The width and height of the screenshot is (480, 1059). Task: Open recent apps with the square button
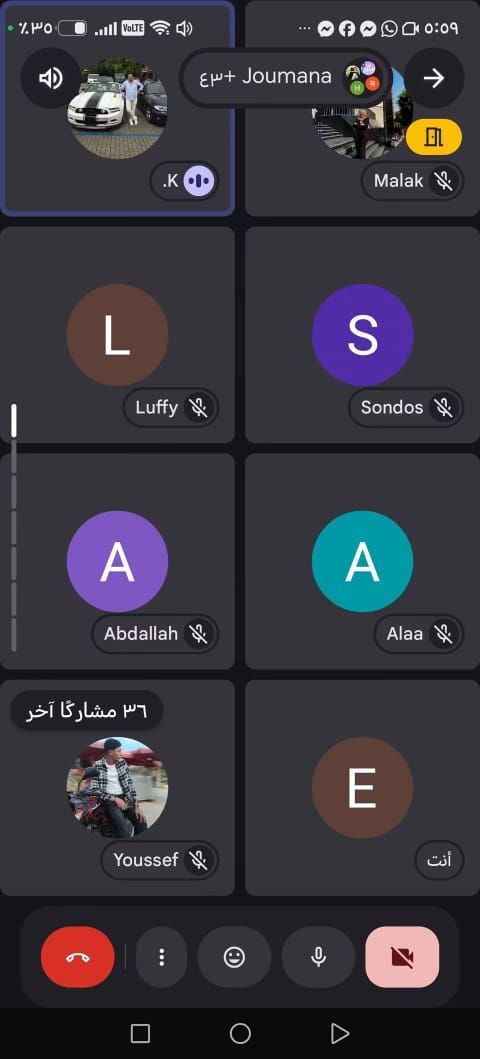point(140,1033)
